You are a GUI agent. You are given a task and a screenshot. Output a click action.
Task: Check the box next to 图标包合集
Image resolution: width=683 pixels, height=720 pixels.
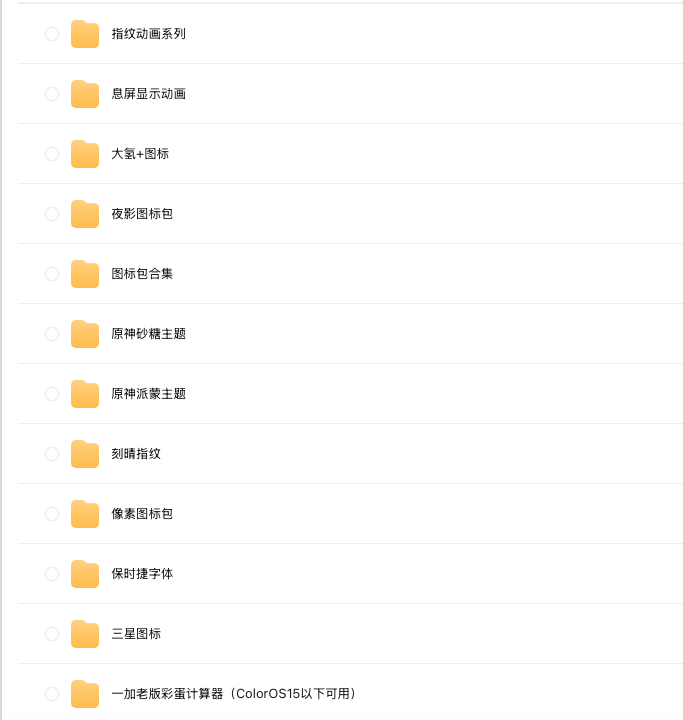pyautogui.click(x=52, y=274)
